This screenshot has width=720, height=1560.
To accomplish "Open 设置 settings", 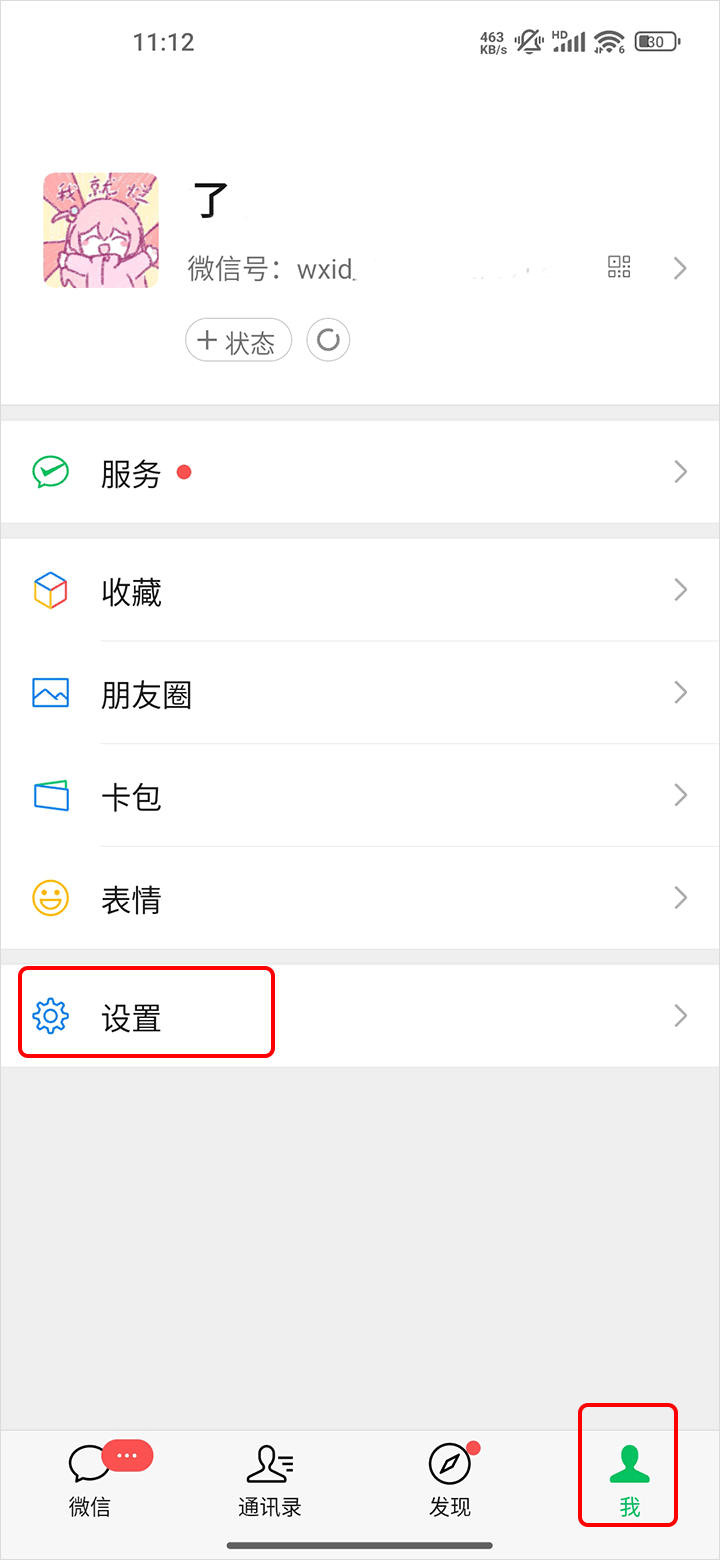I will tap(360, 1017).
